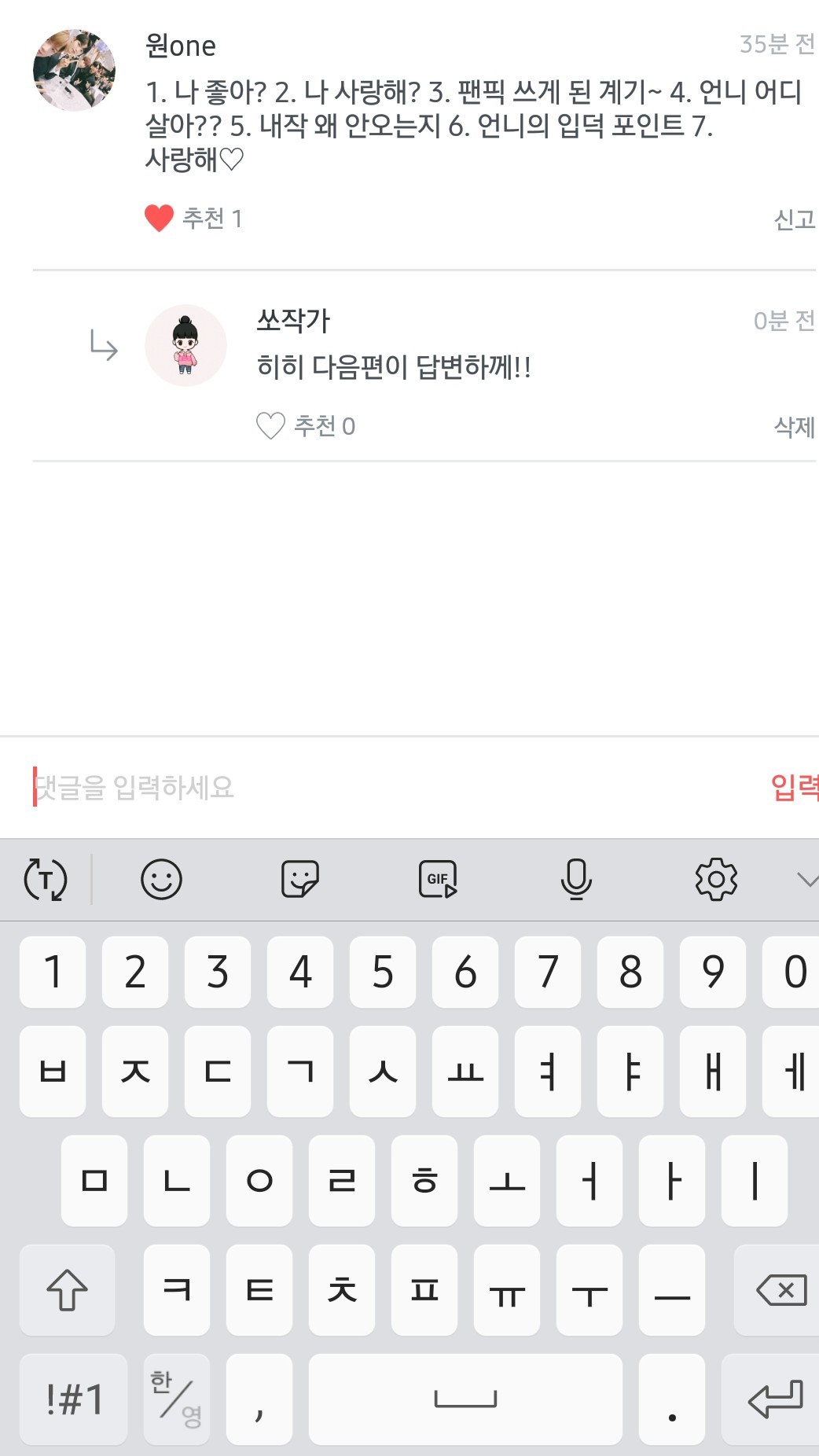Open the text translate/transform tool on keyboard

(x=46, y=879)
